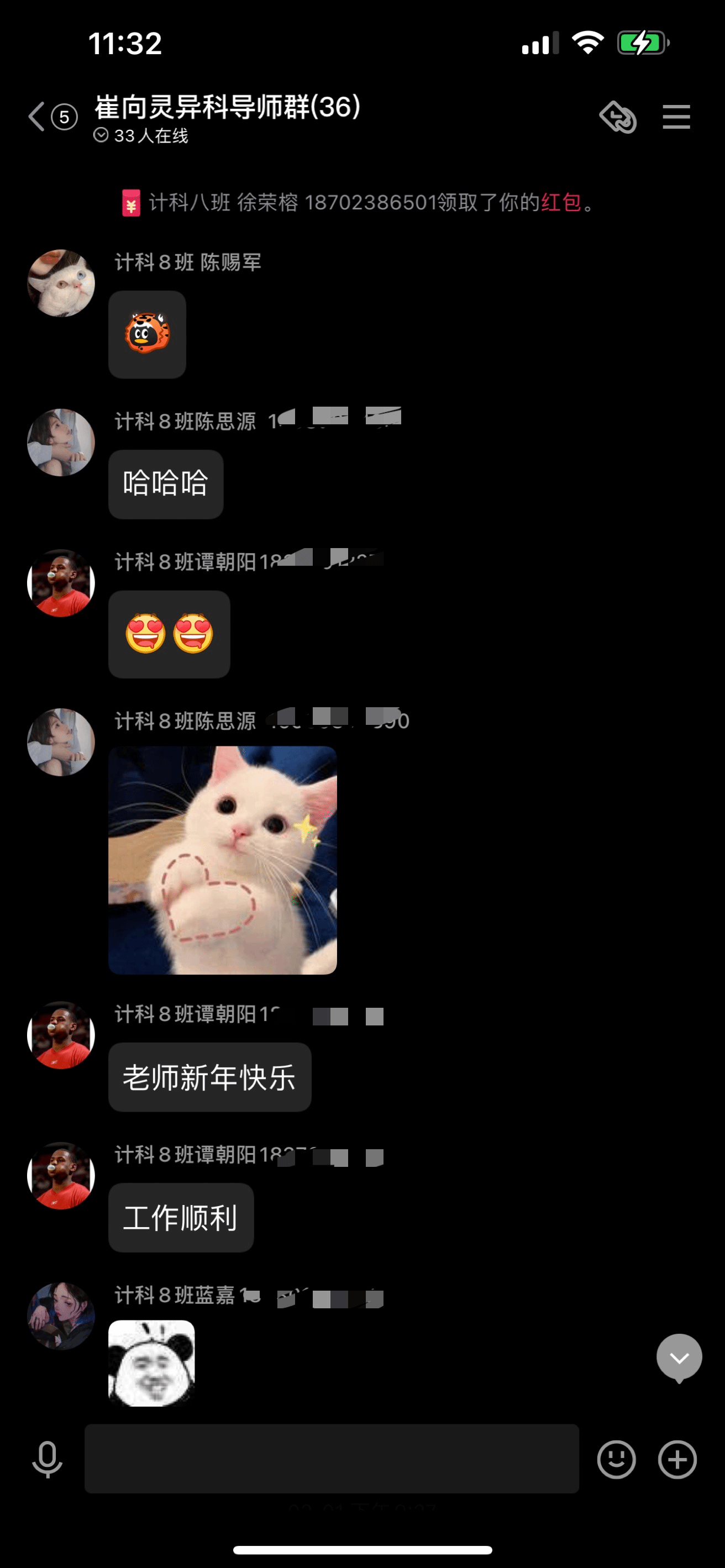Screen dimensions: 725x1568
Task: View the panda meme sticker
Action: tap(151, 1362)
